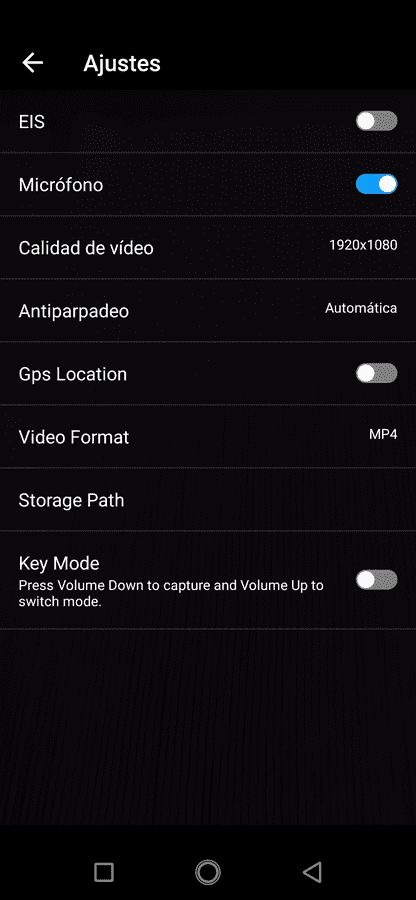Image resolution: width=416 pixels, height=900 pixels.
Task: Open the Antiparpadeo setting
Action: tap(208, 311)
